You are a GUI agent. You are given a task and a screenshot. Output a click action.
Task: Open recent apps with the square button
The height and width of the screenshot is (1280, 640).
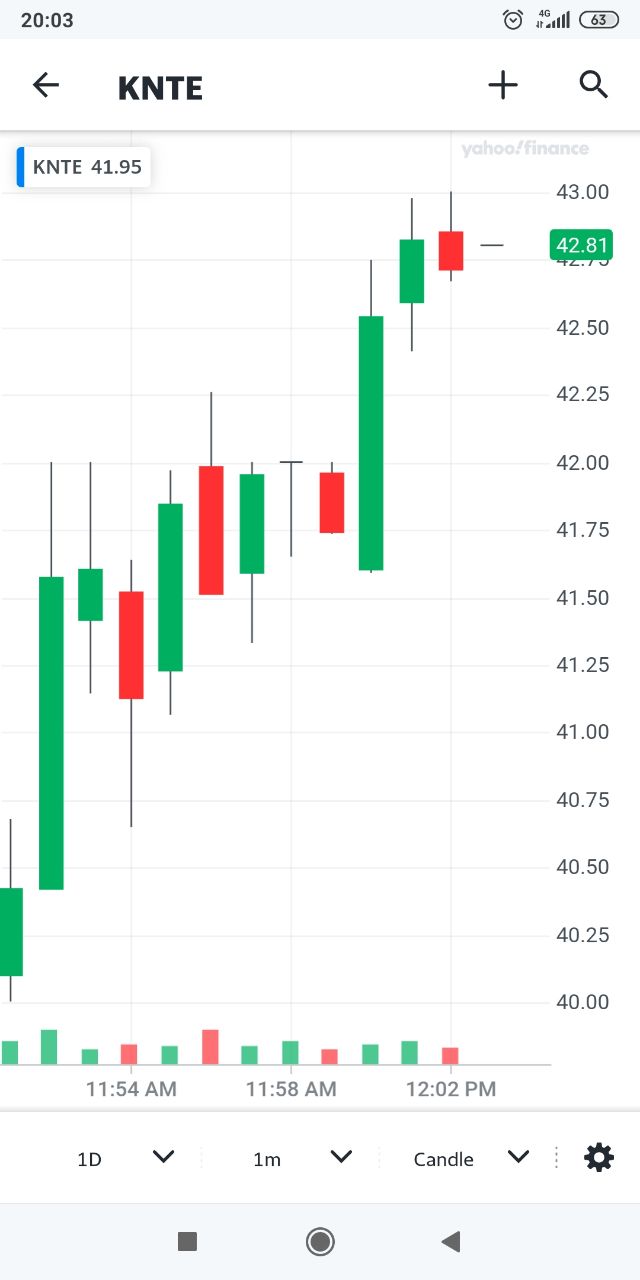pos(187,1242)
